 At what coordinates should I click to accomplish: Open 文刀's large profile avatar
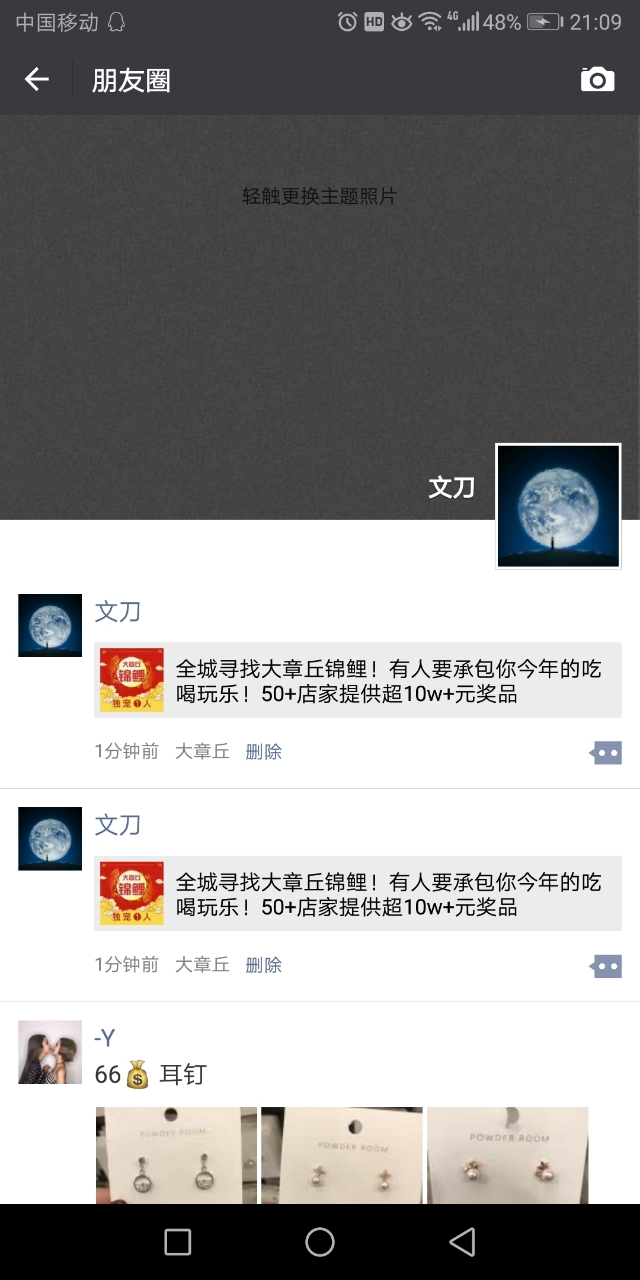click(558, 506)
